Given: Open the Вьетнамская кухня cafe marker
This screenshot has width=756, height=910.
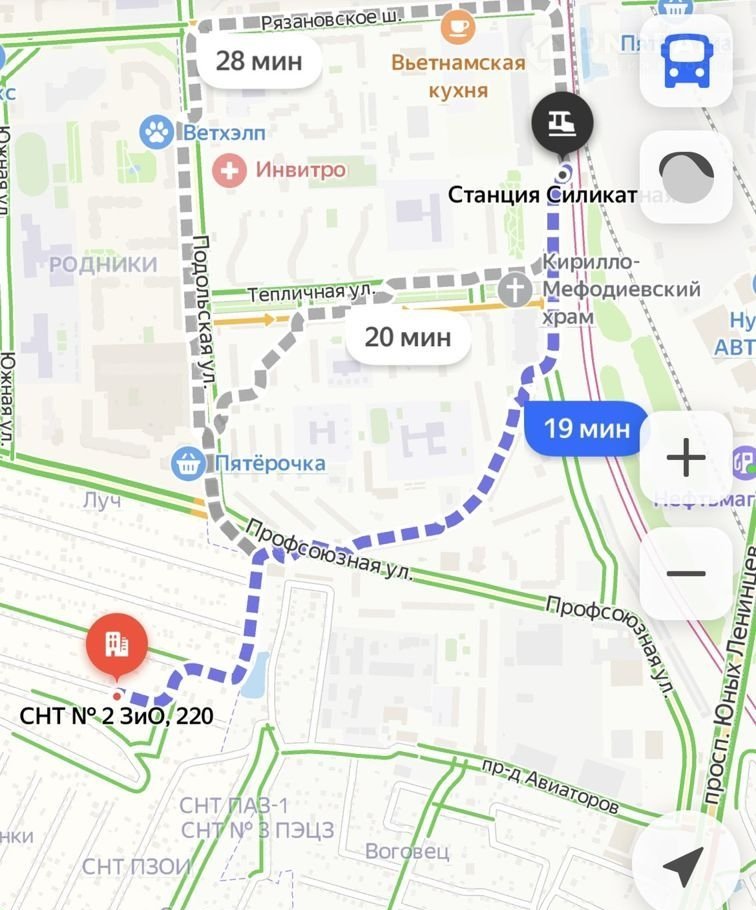Looking at the screenshot, I should [x=457, y=26].
